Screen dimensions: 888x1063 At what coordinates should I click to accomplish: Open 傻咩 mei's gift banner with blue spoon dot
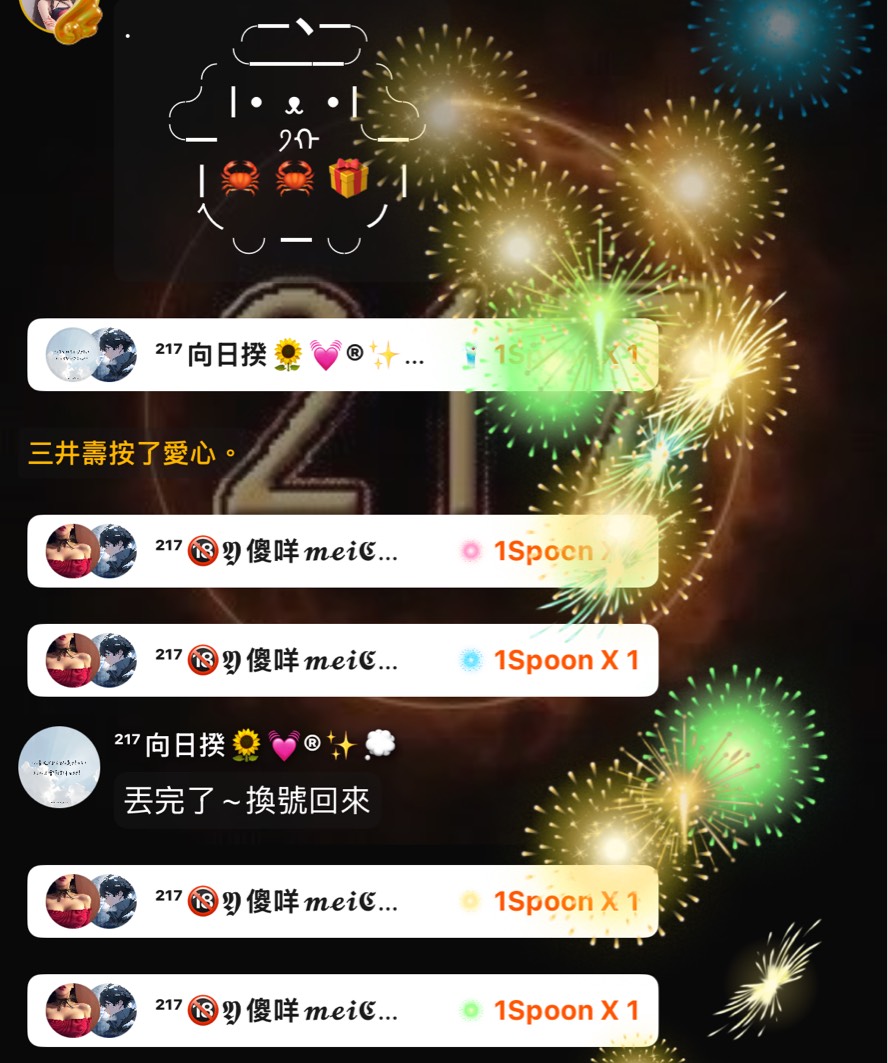pos(342,660)
